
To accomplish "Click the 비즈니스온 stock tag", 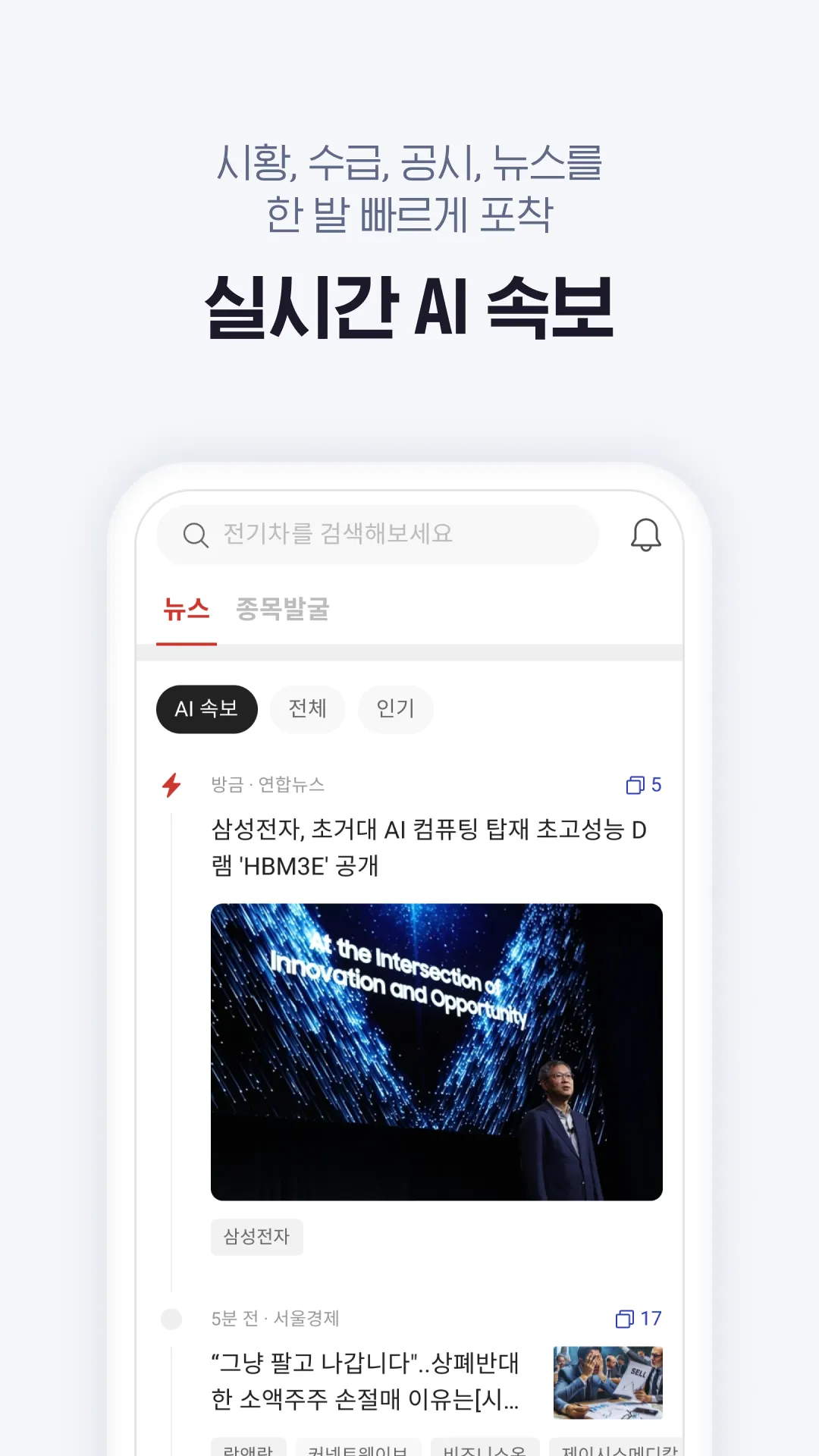I will [483, 1446].
